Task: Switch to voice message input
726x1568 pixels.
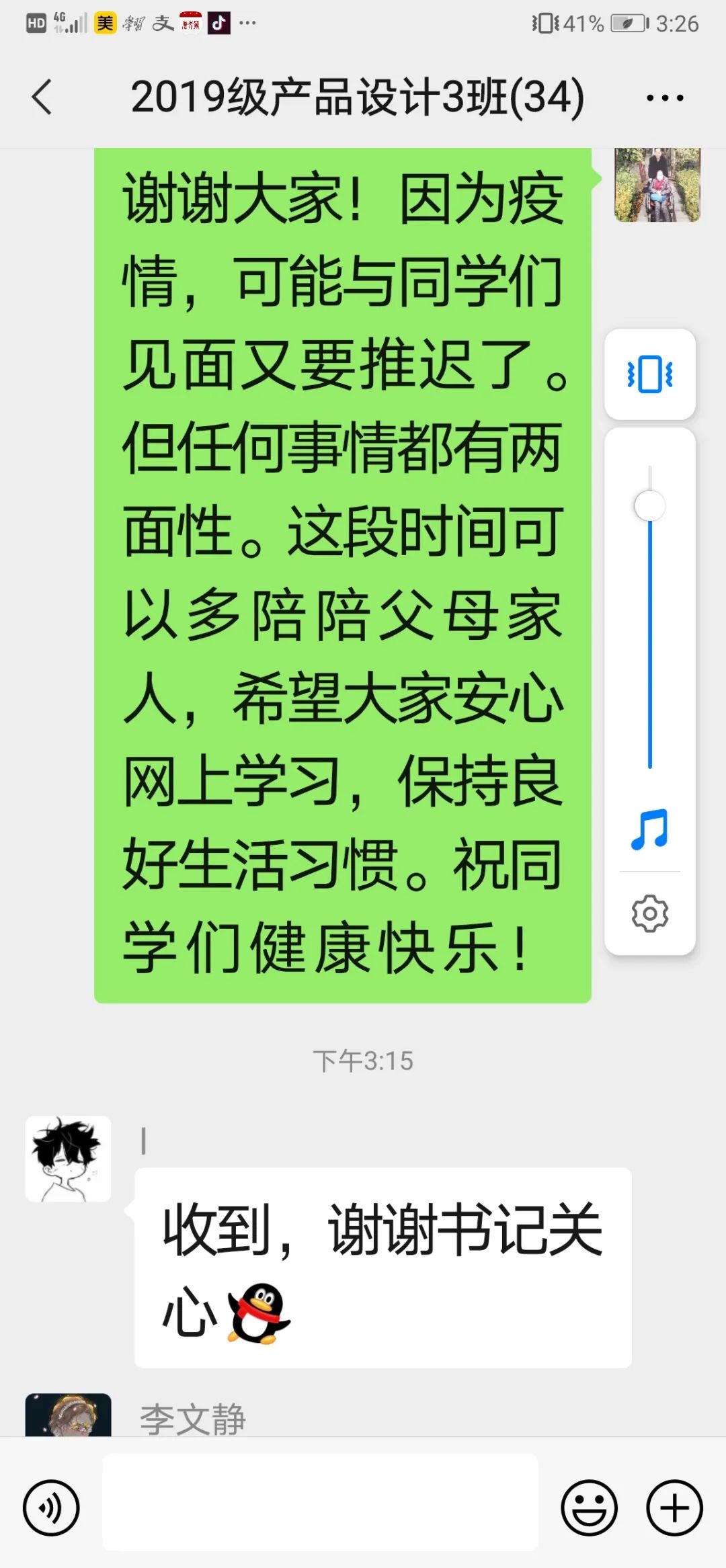Action: [51, 1508]
